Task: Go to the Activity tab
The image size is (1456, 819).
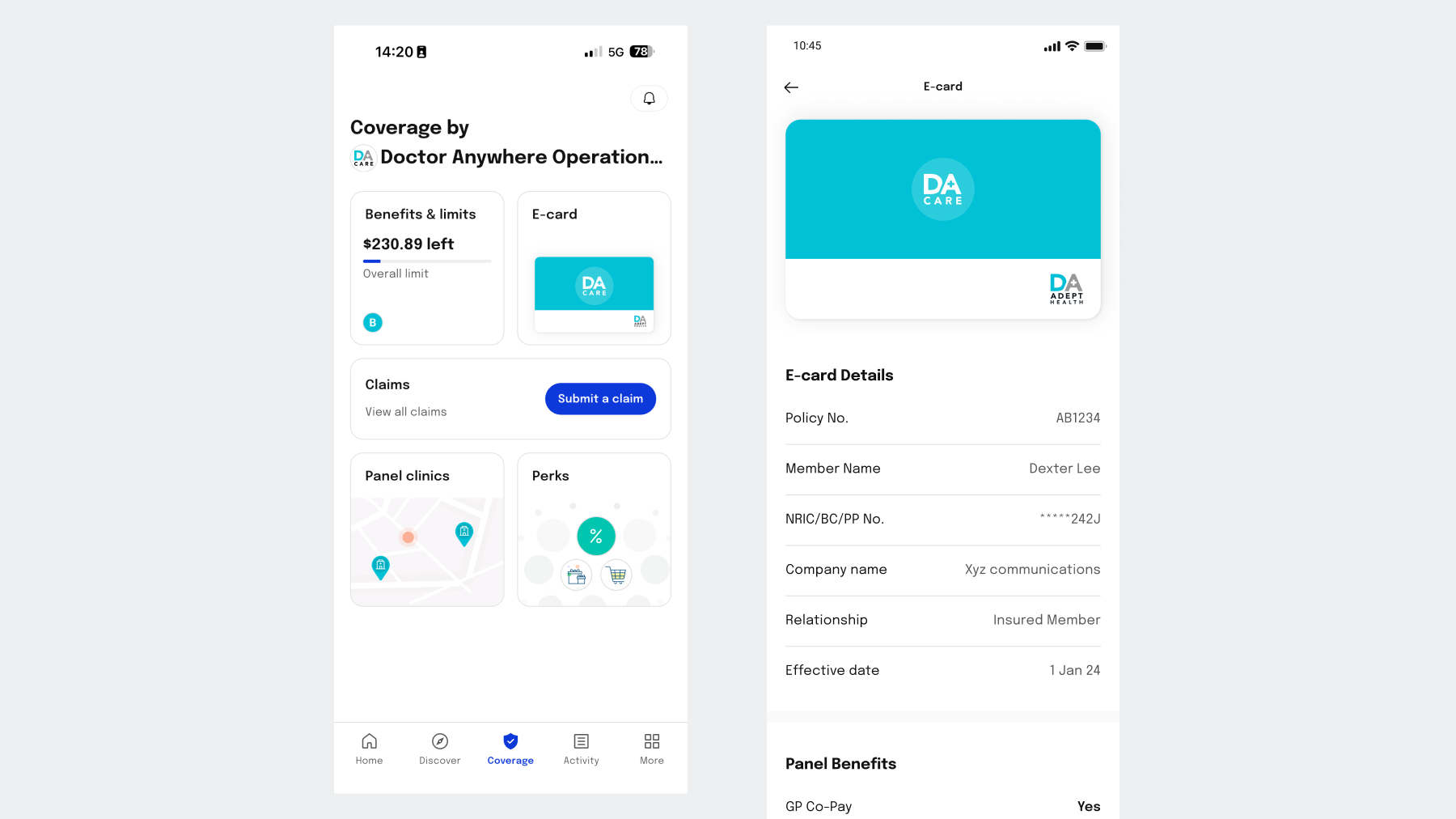Action: coord(581,749)
